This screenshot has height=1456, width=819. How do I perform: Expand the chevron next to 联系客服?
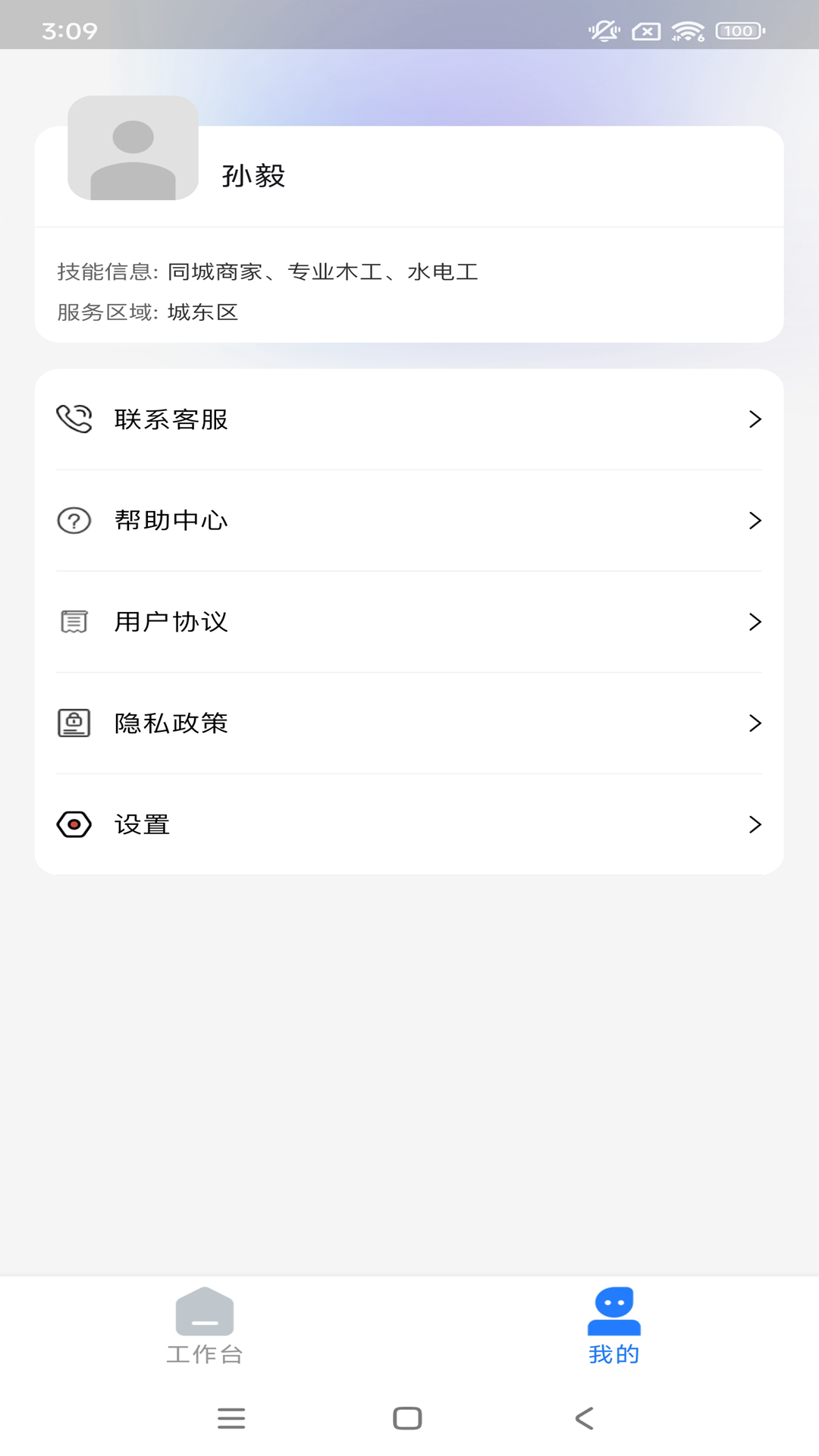755,419
